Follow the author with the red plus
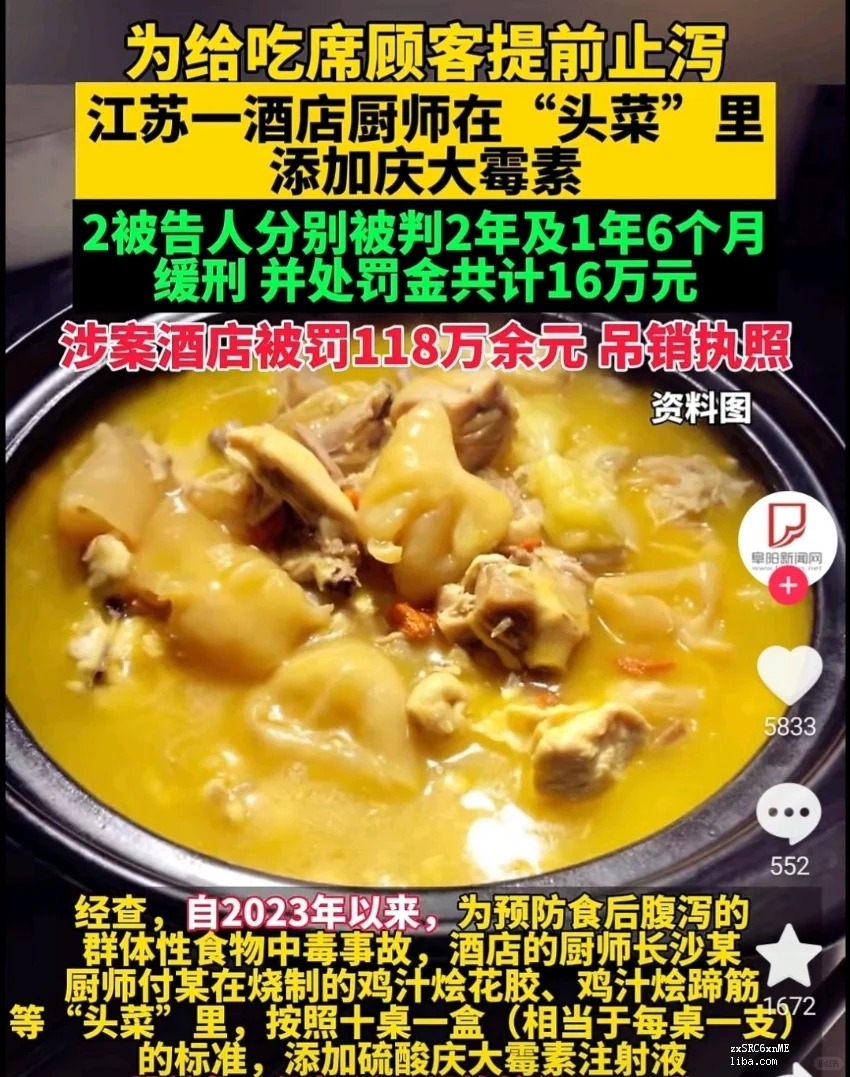Image resolution: width=850 pixels, height=1077 pixels. point(790,586)
